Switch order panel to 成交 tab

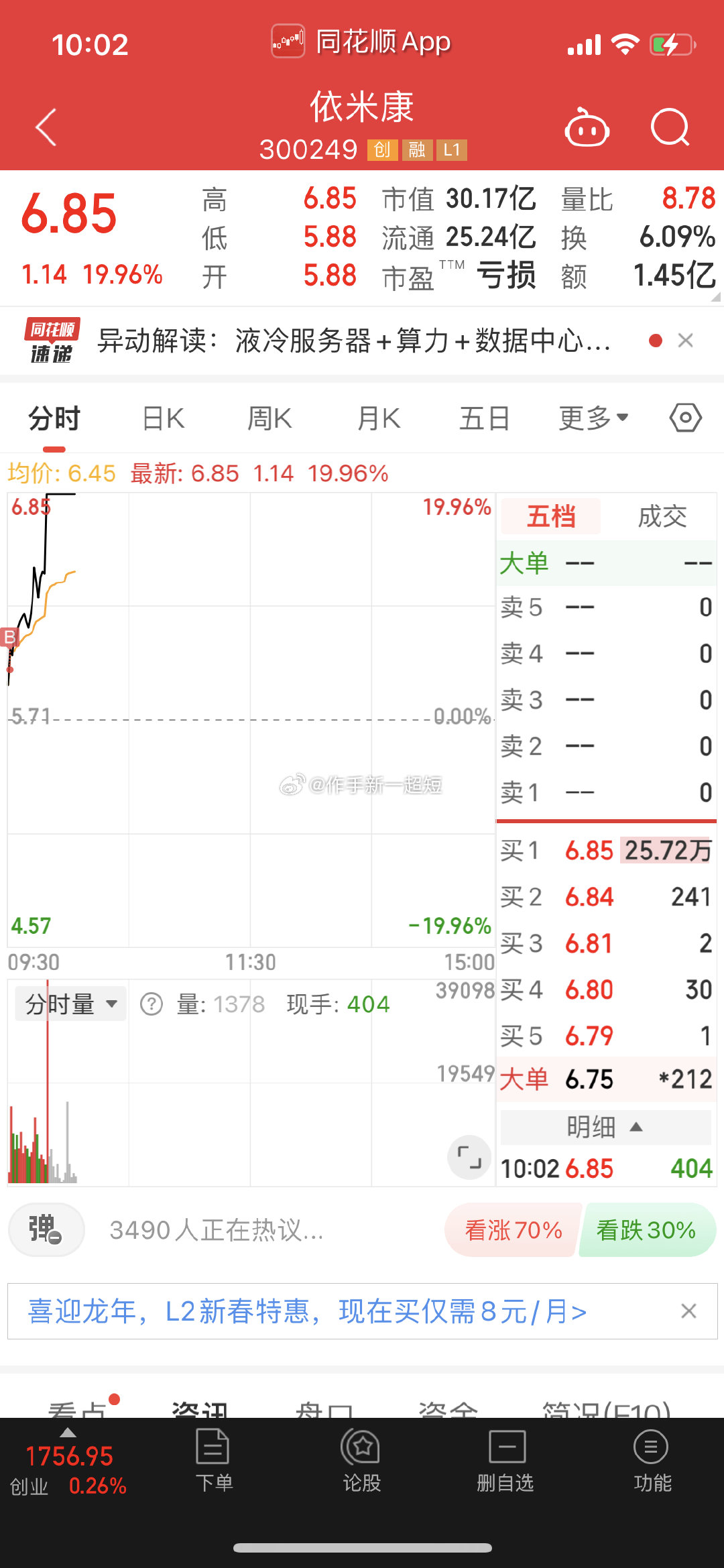coord(662,516)
